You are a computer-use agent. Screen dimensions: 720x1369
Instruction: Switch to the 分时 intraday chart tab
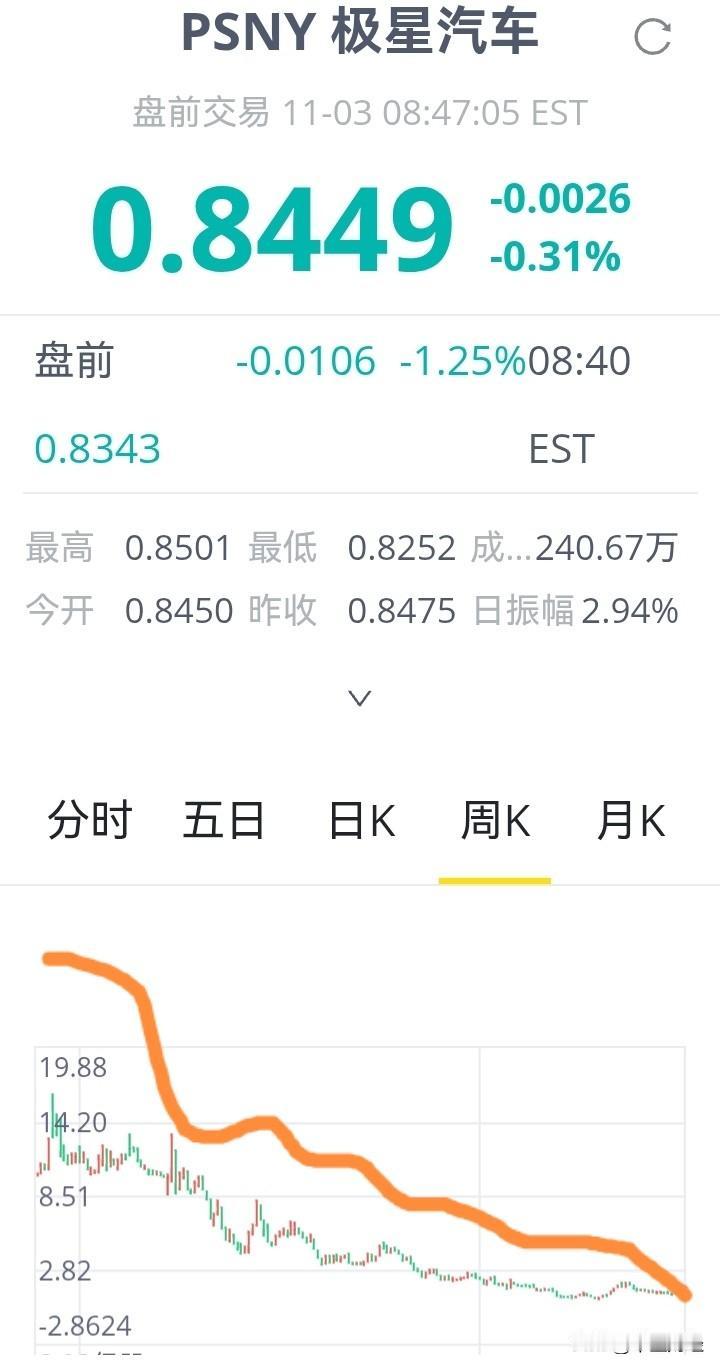(88, 820)
